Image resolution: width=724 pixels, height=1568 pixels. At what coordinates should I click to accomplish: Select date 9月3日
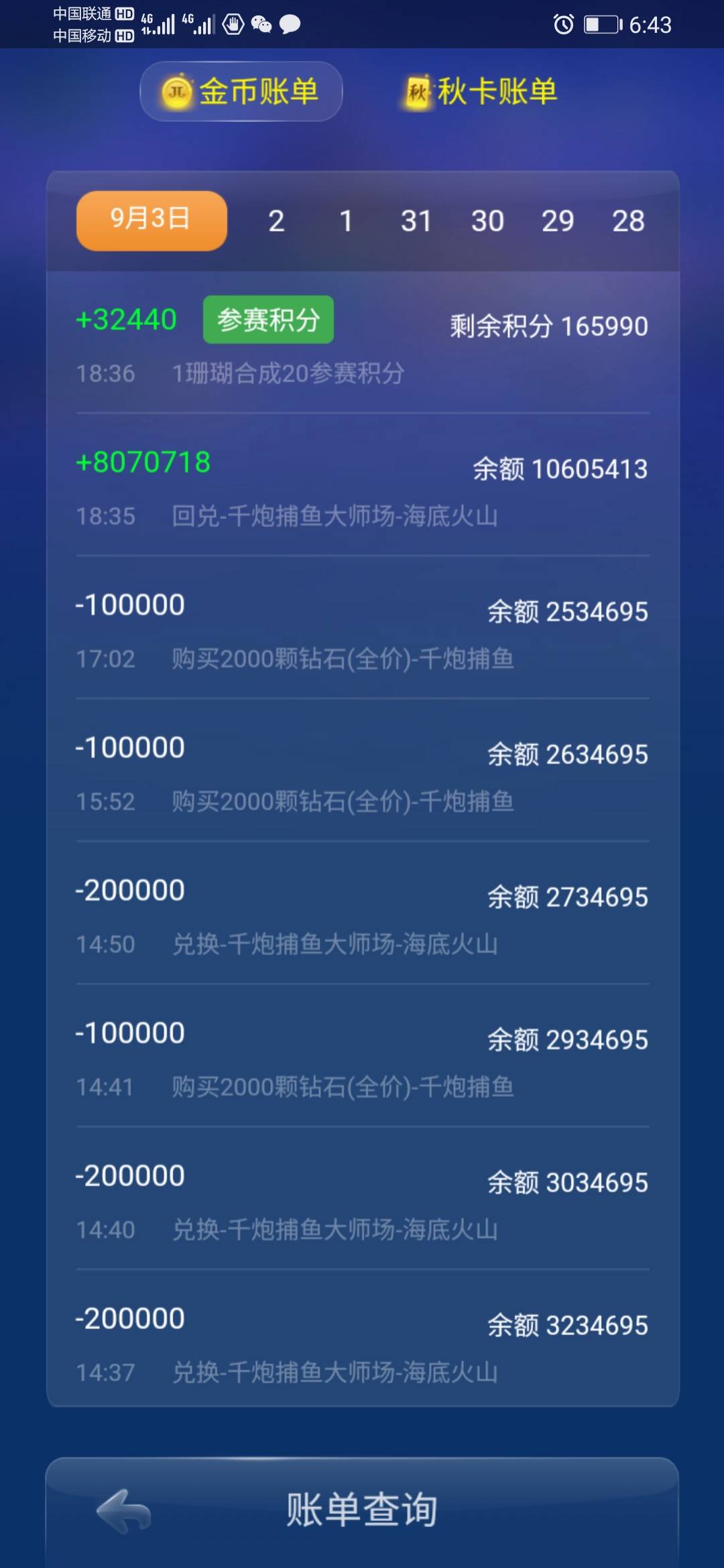(x=150, y=220)
